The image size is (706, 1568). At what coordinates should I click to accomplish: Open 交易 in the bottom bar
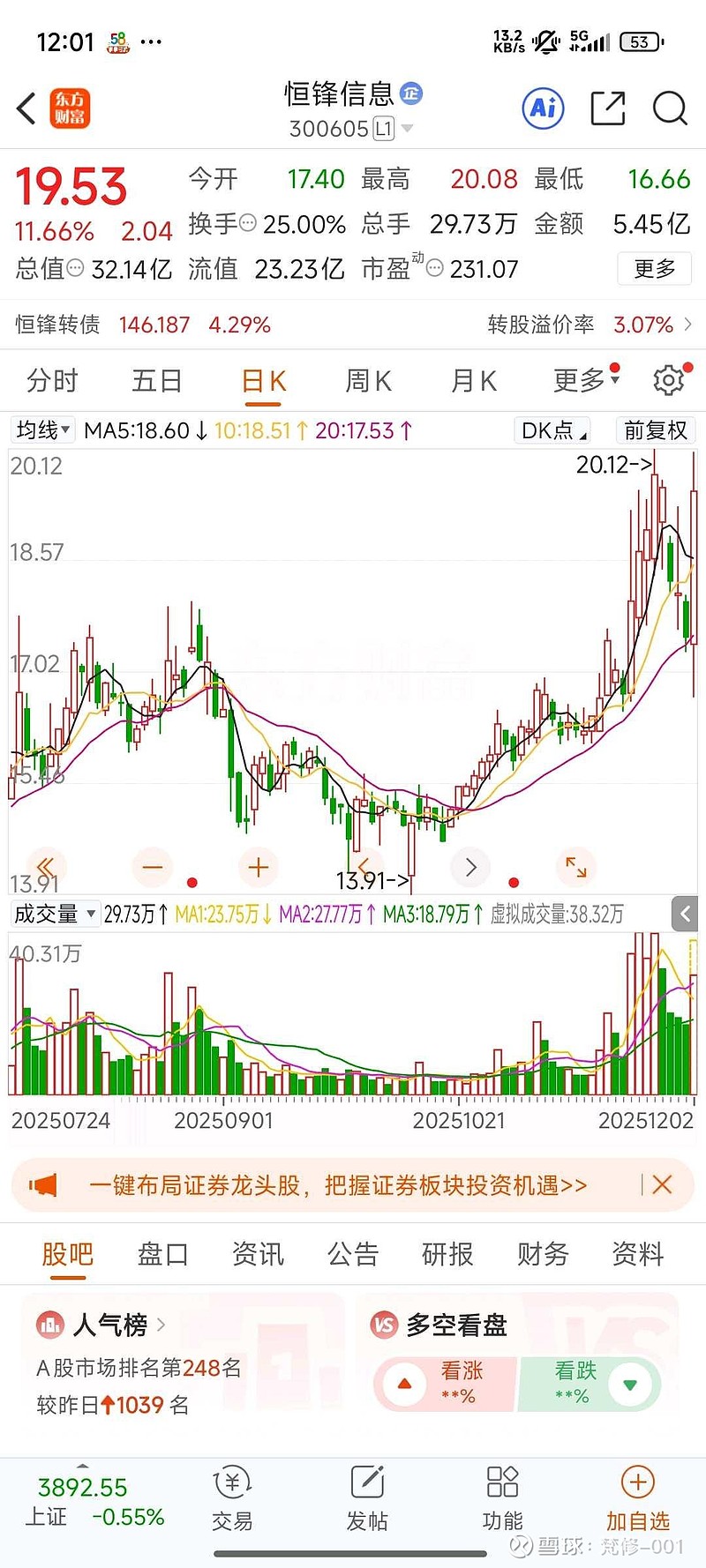pyautogui.click(x=232, y=1498)
